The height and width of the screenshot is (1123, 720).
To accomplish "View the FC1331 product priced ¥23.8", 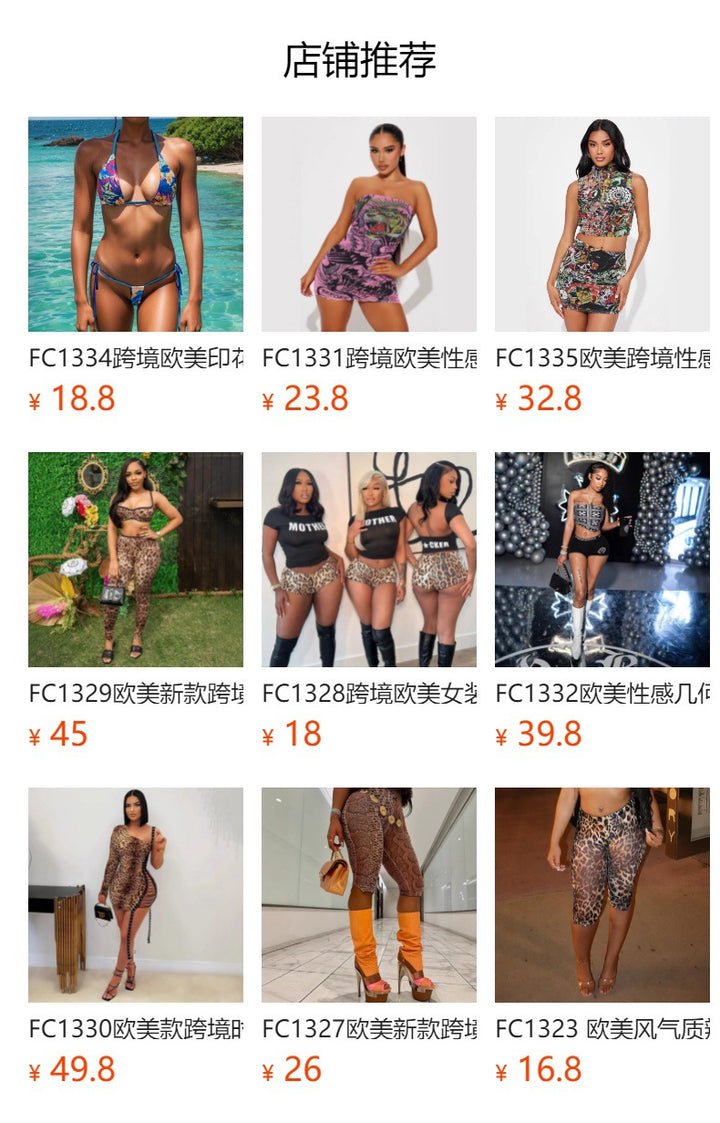I will (369, 225).
